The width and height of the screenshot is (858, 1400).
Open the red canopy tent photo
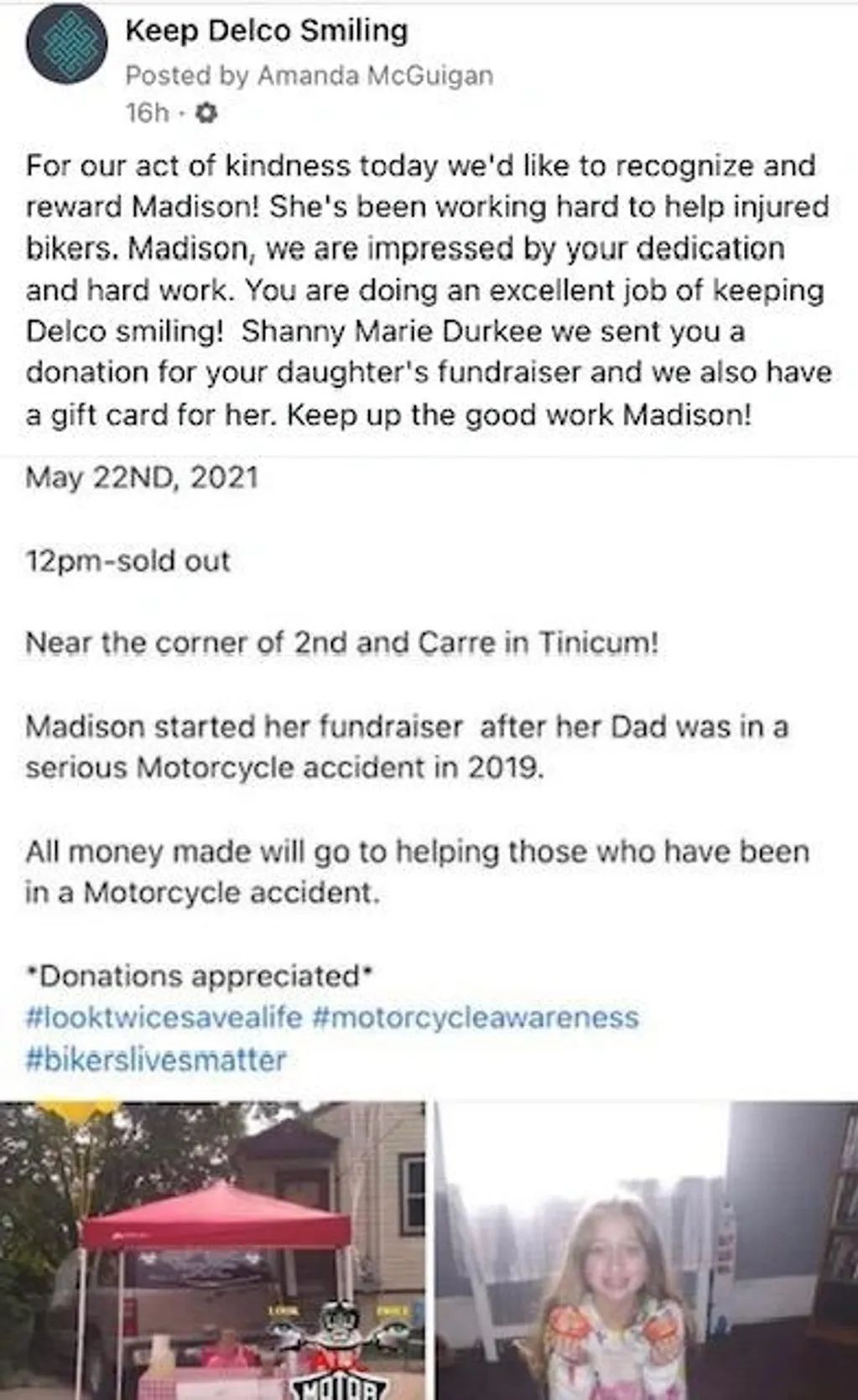213,1250
